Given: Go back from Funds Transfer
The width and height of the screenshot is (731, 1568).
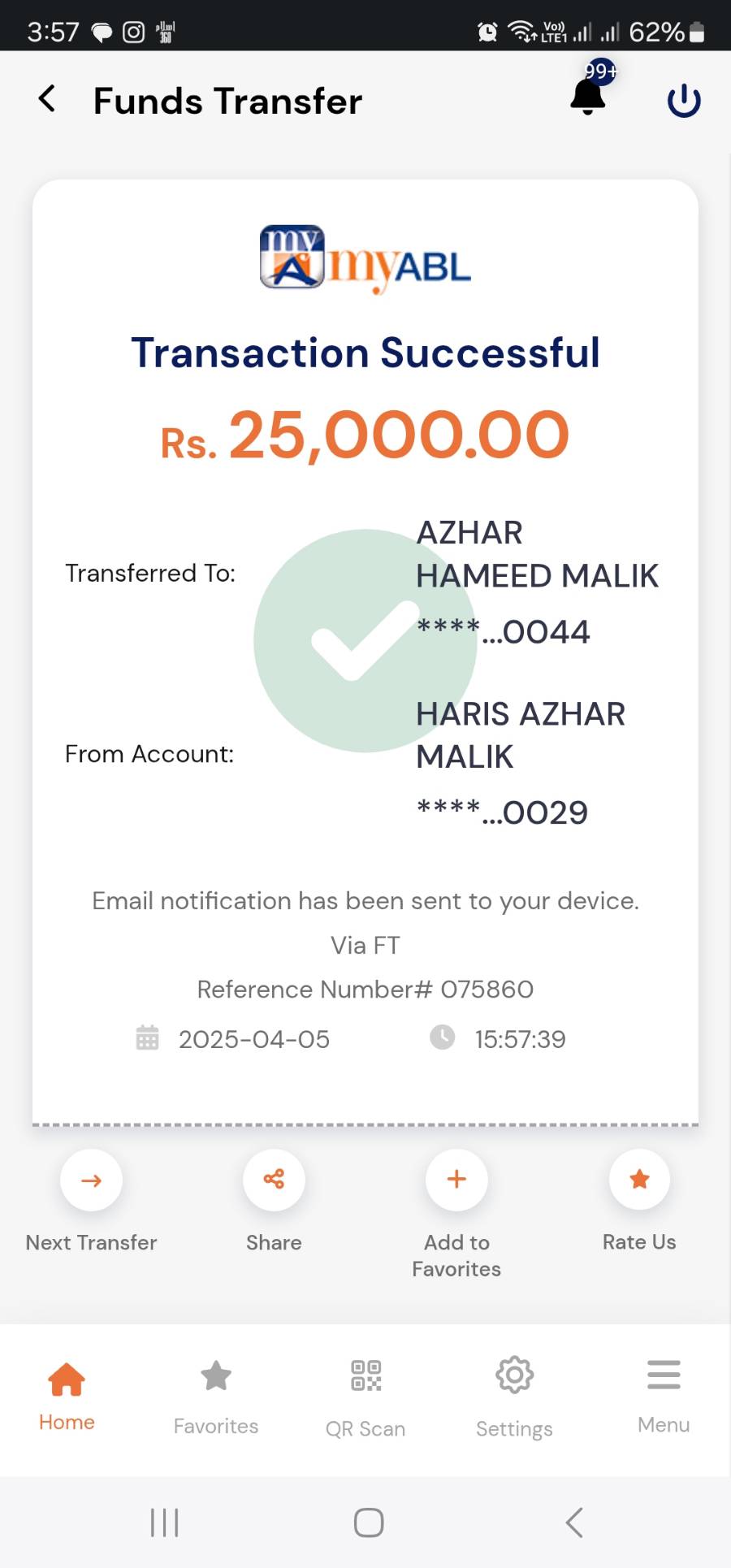Looking at the screenshot, I should 47,99.
